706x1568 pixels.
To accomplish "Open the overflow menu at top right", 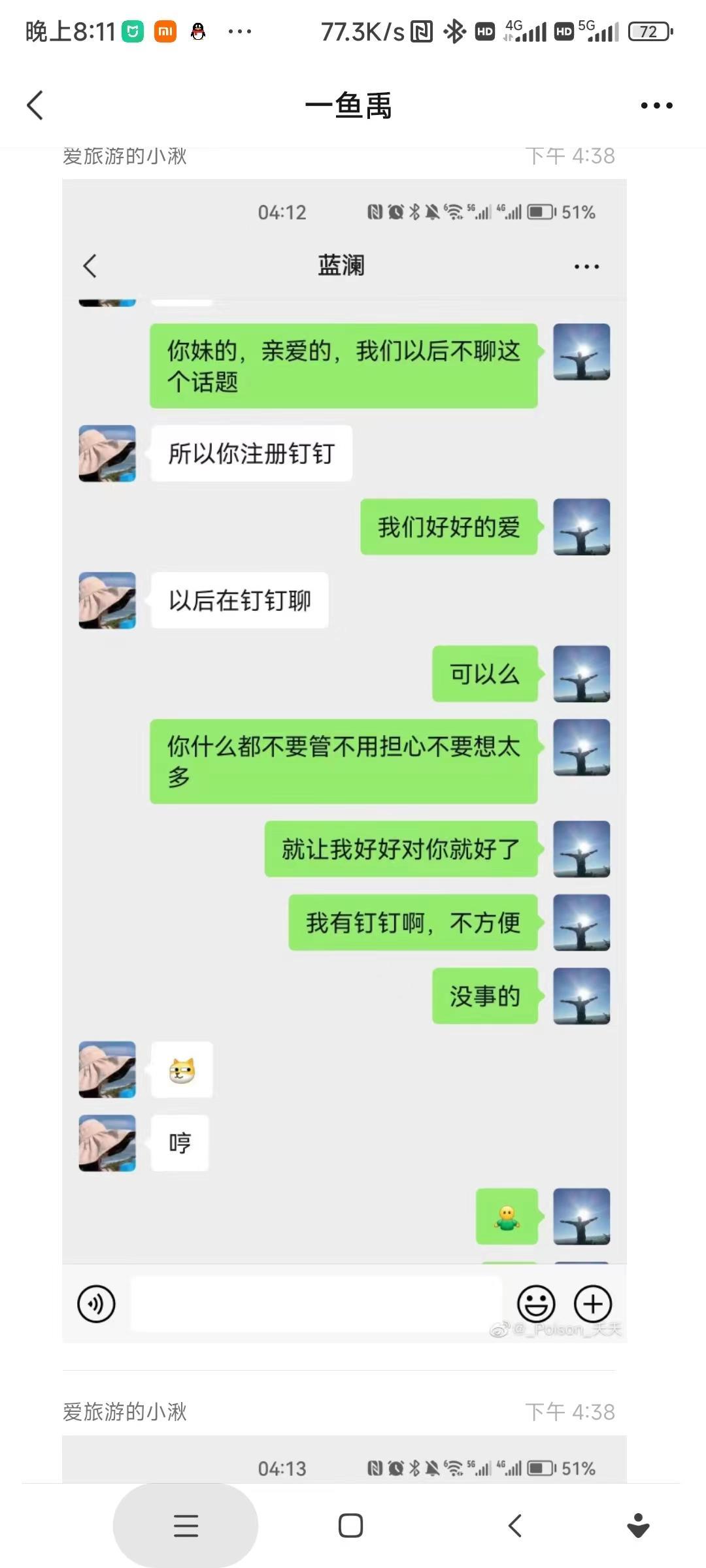I will coord(656,105).
